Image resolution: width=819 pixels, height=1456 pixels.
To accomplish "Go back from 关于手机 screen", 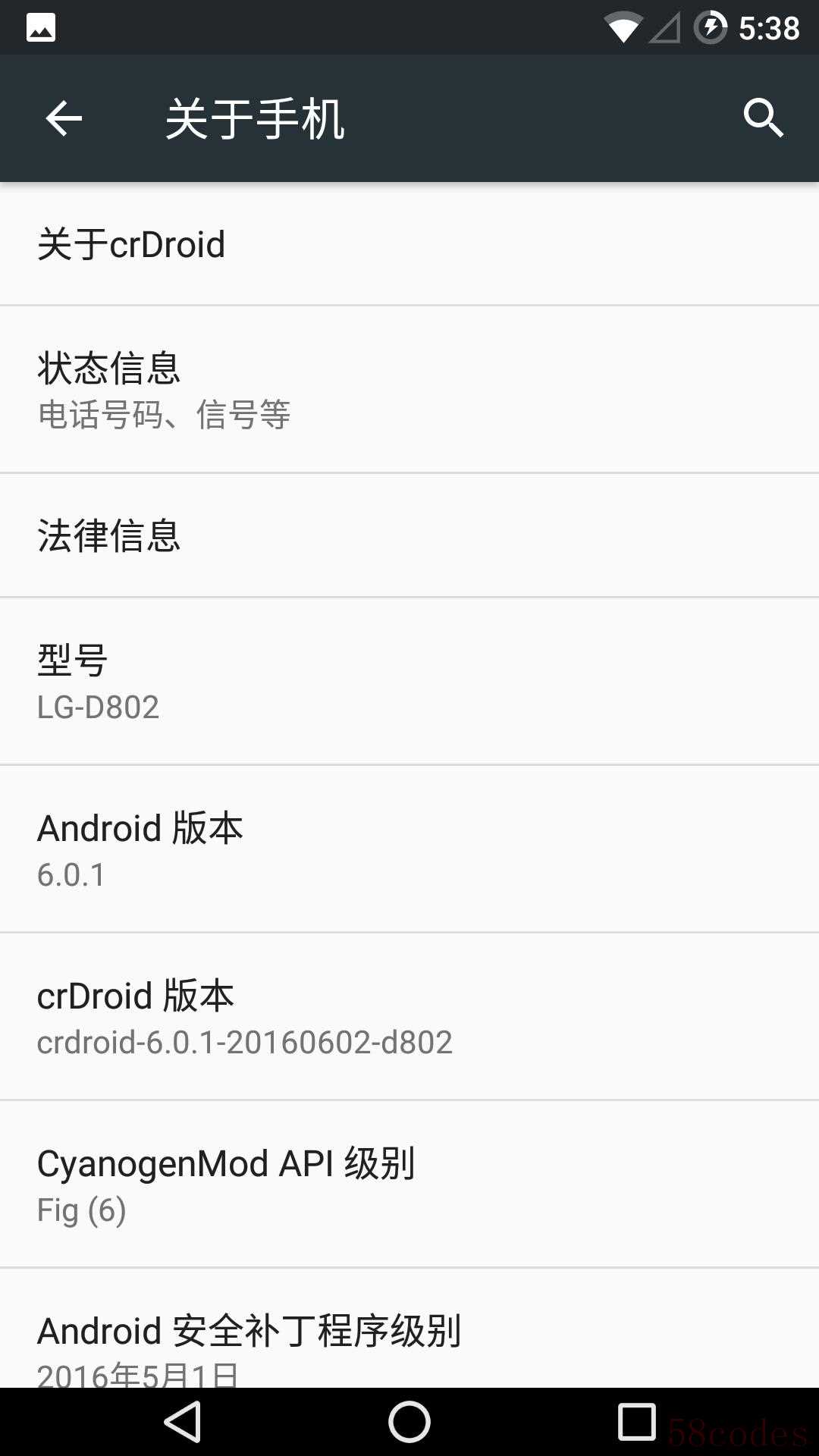I will tap(64, 118).
